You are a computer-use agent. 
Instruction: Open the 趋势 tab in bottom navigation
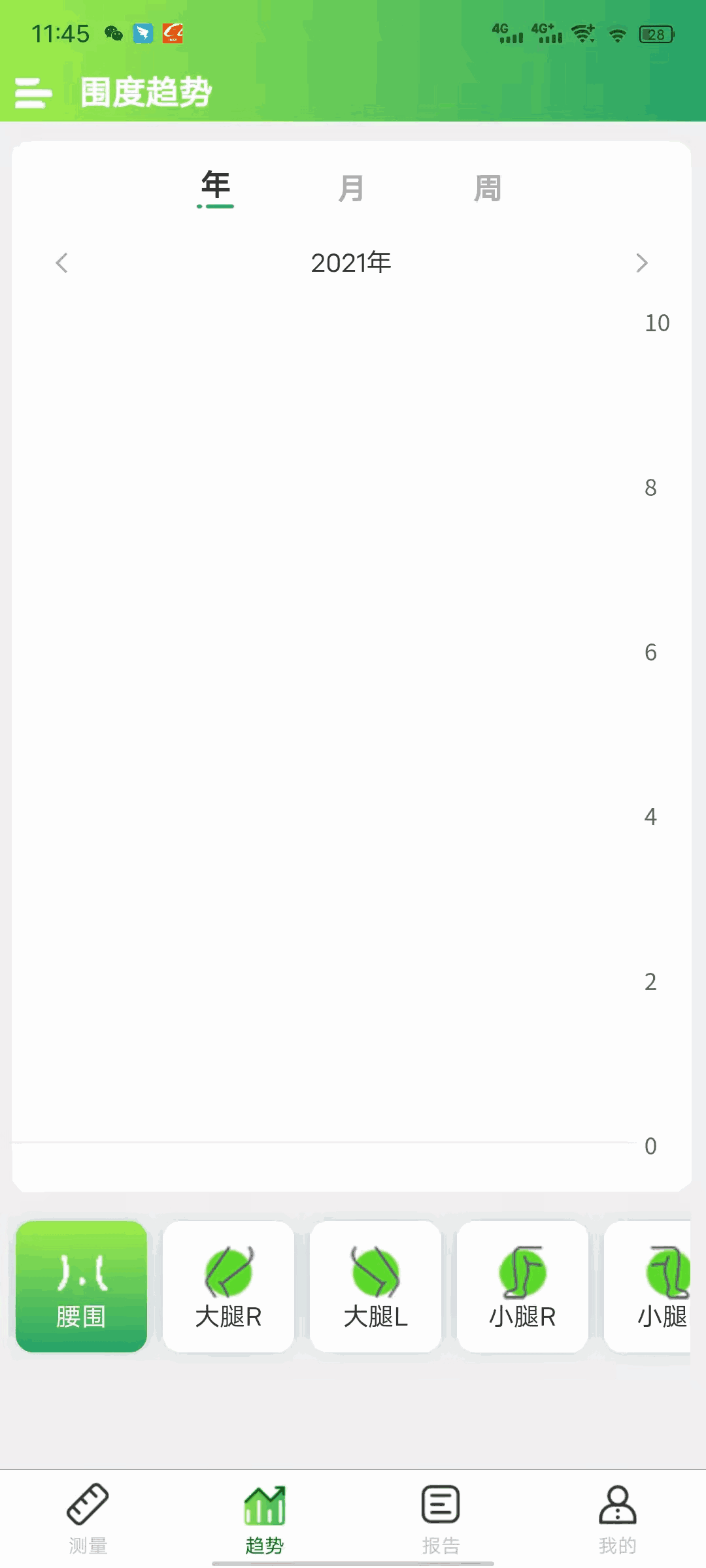point(264,1518)
